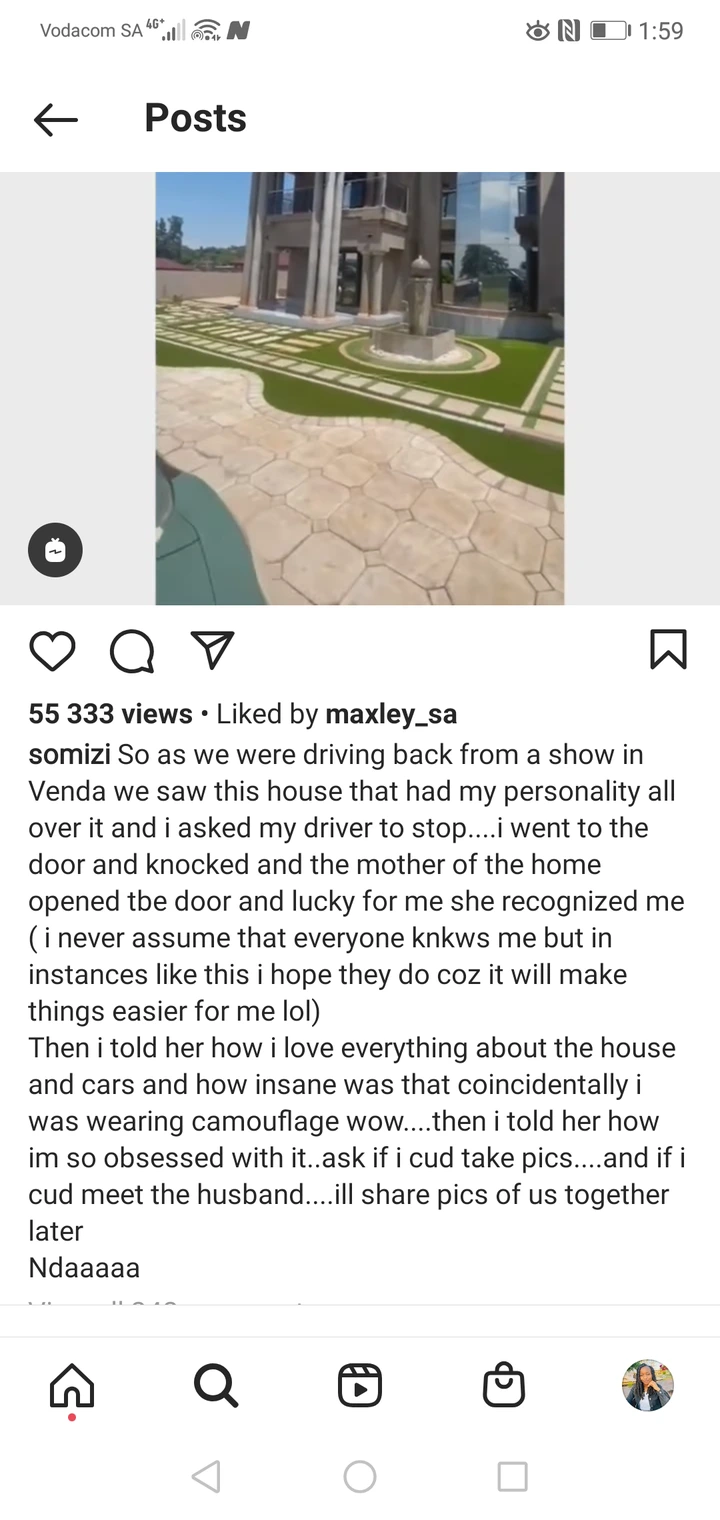Share the post via paper plane icon

(x=212, y=650)
